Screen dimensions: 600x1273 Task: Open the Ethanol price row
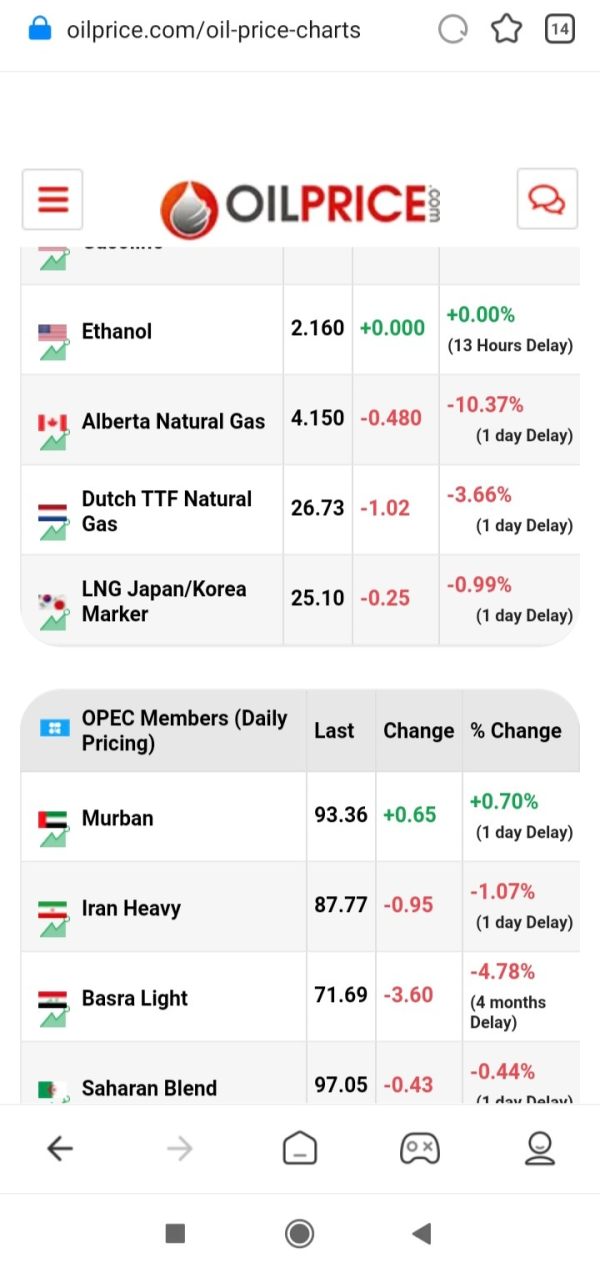(300, 330)
